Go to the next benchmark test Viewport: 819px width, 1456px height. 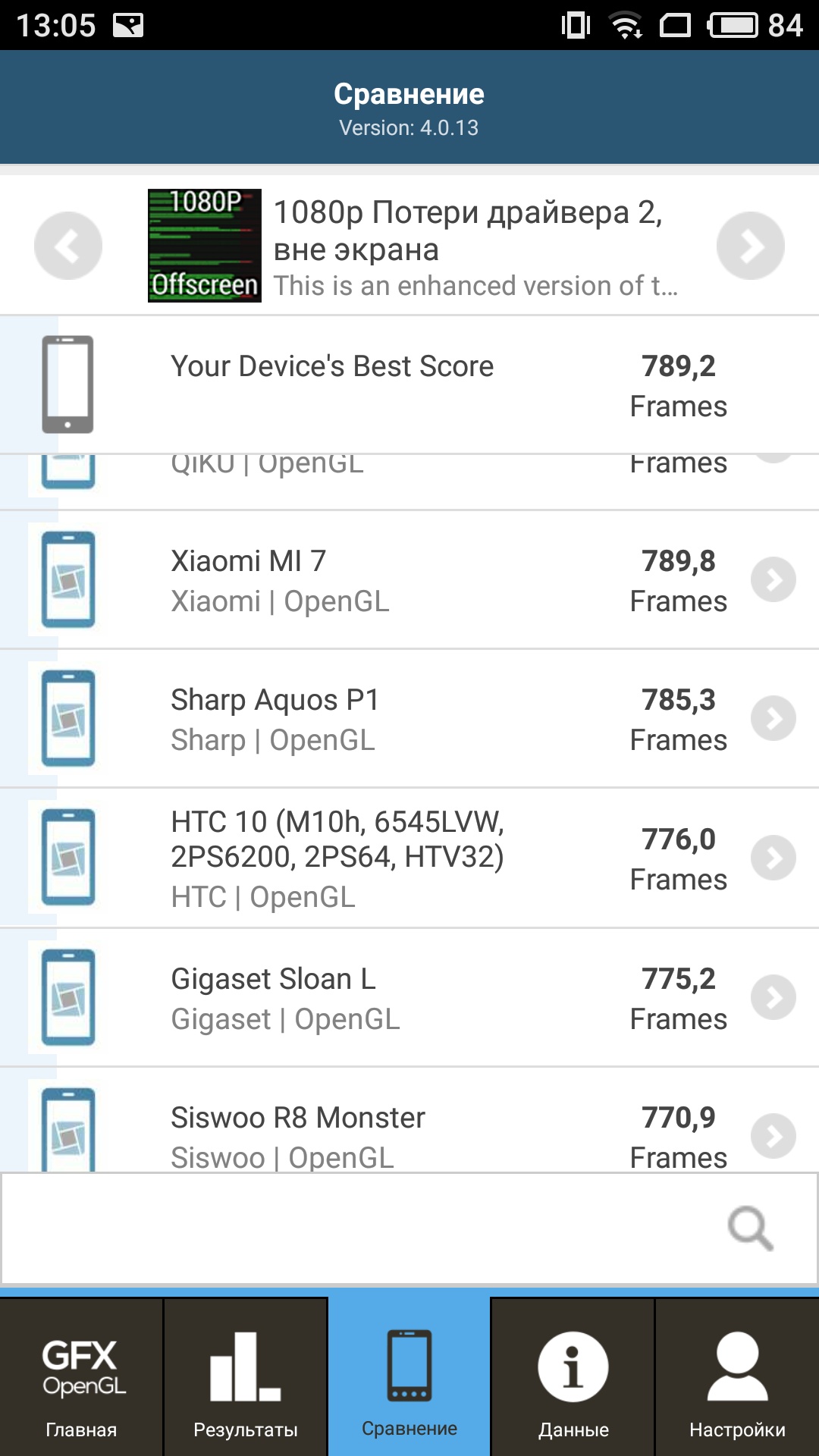[x=751, y=246]
